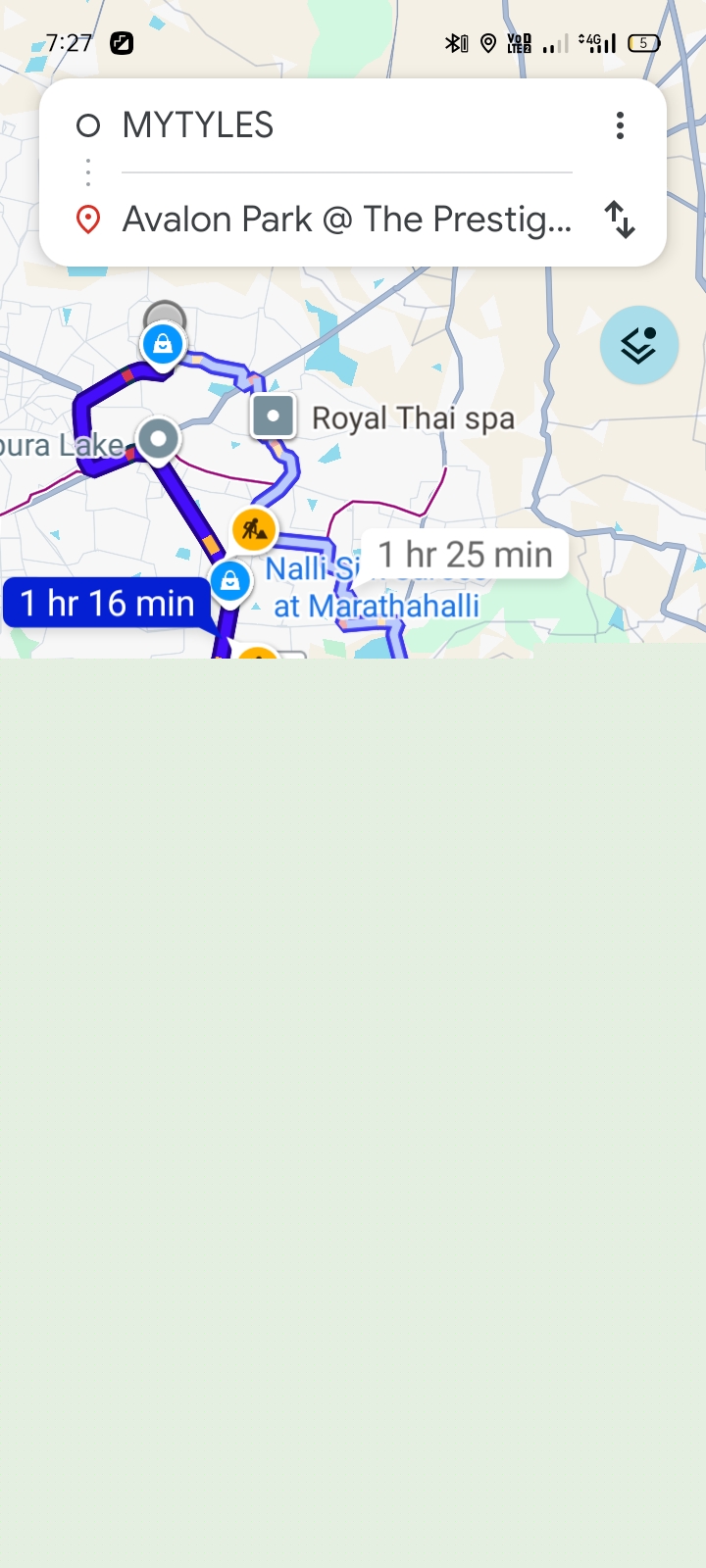Open Royal Thai spa place marker
This screenshot has height=1568, width=706.
pos(274,416)
